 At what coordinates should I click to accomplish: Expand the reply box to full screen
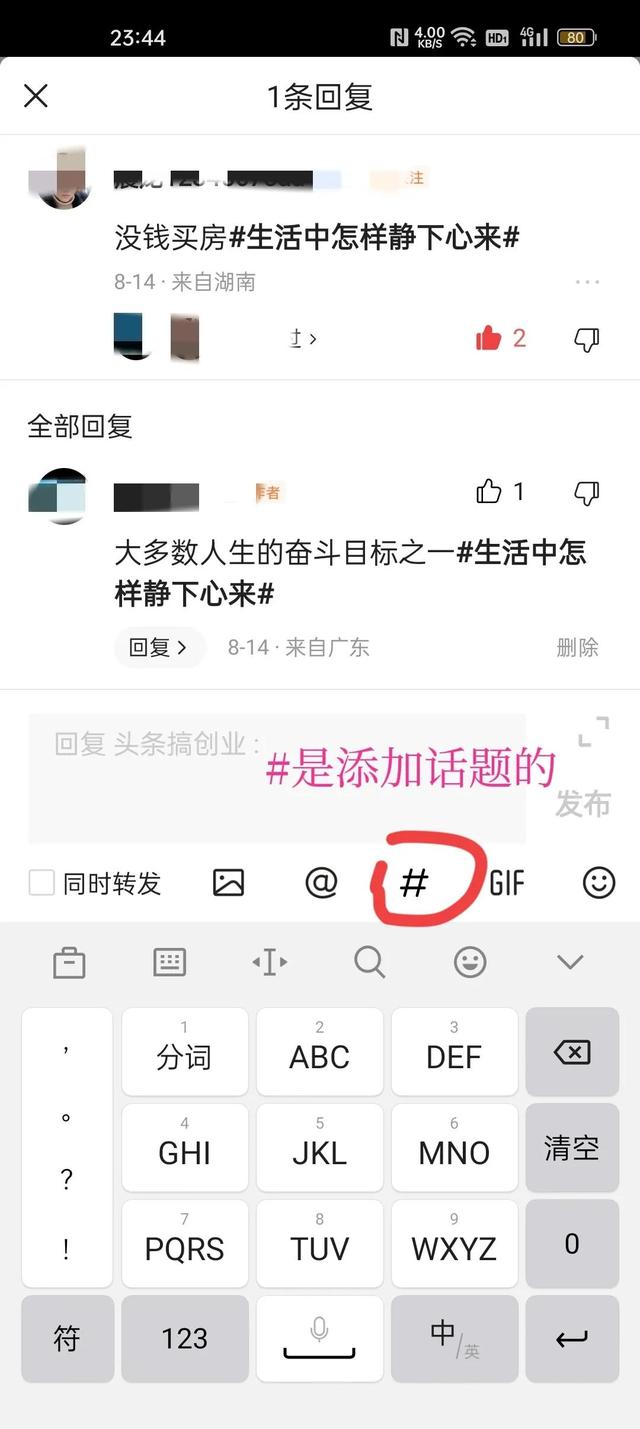(x=593, y=731)
